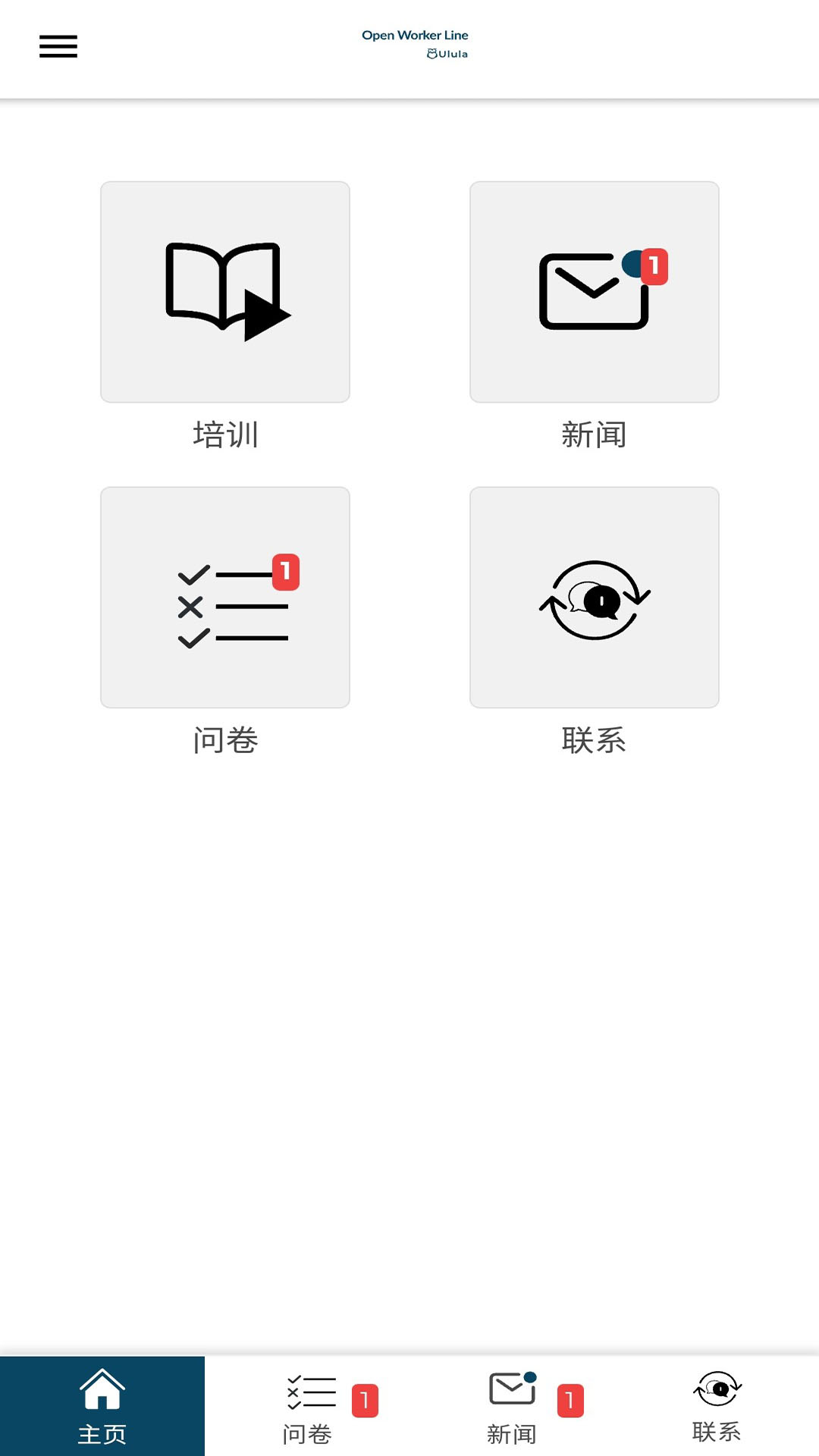Open the 问卷 survey tile
819x1456 pixels.
[x=225, y=598]
